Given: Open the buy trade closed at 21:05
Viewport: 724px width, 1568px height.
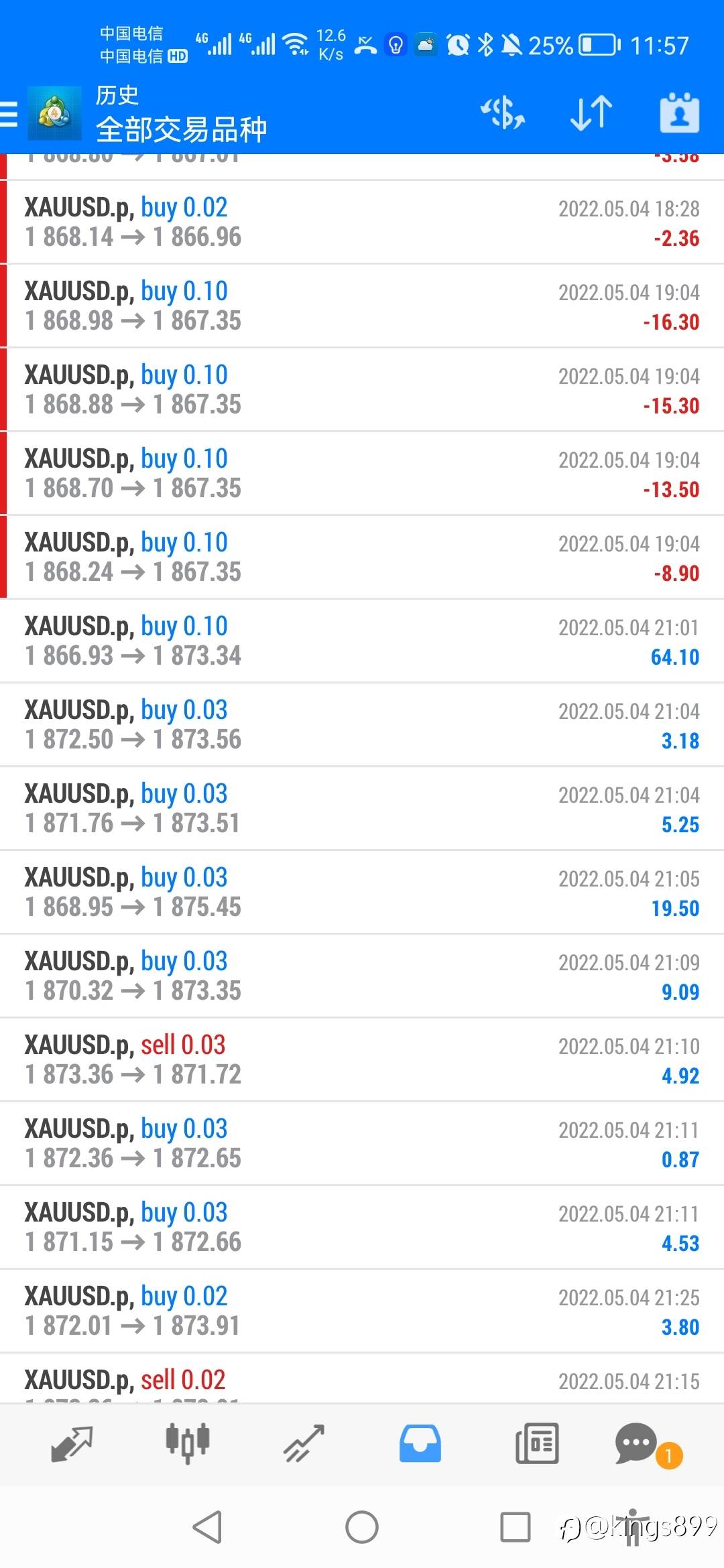Looking at the screenshot, I should 362,892.
